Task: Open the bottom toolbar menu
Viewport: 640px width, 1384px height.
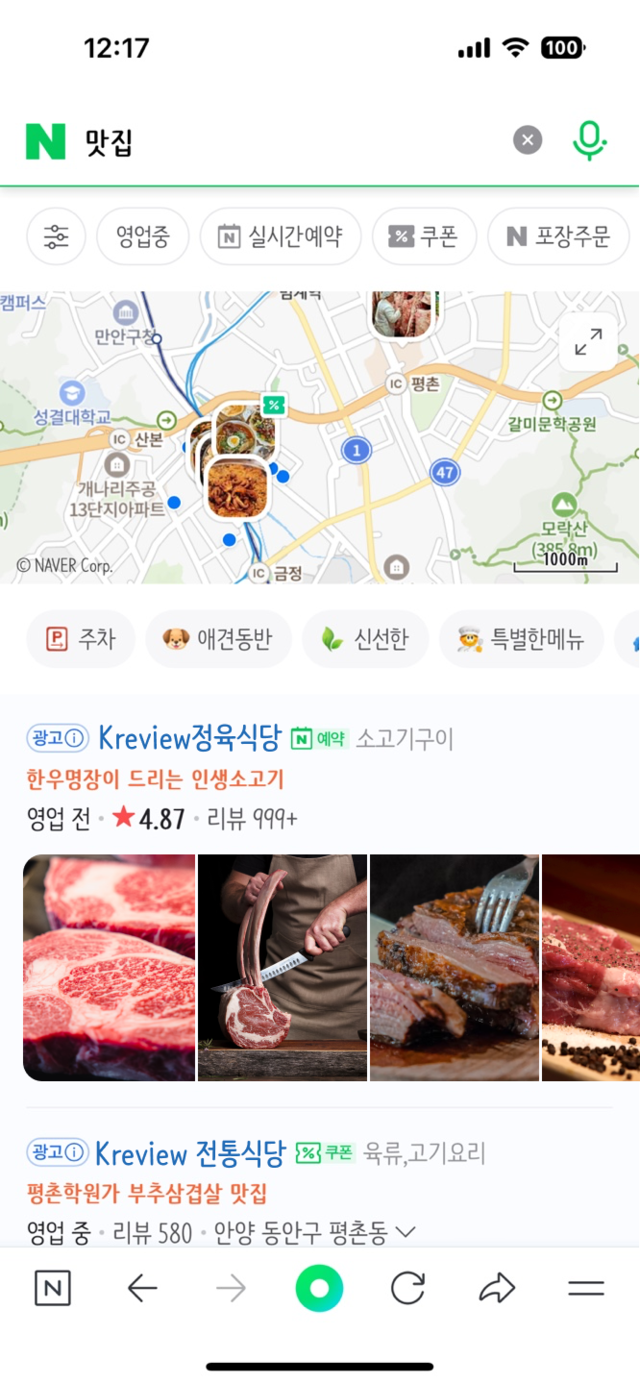Action: click(586, 1289)
